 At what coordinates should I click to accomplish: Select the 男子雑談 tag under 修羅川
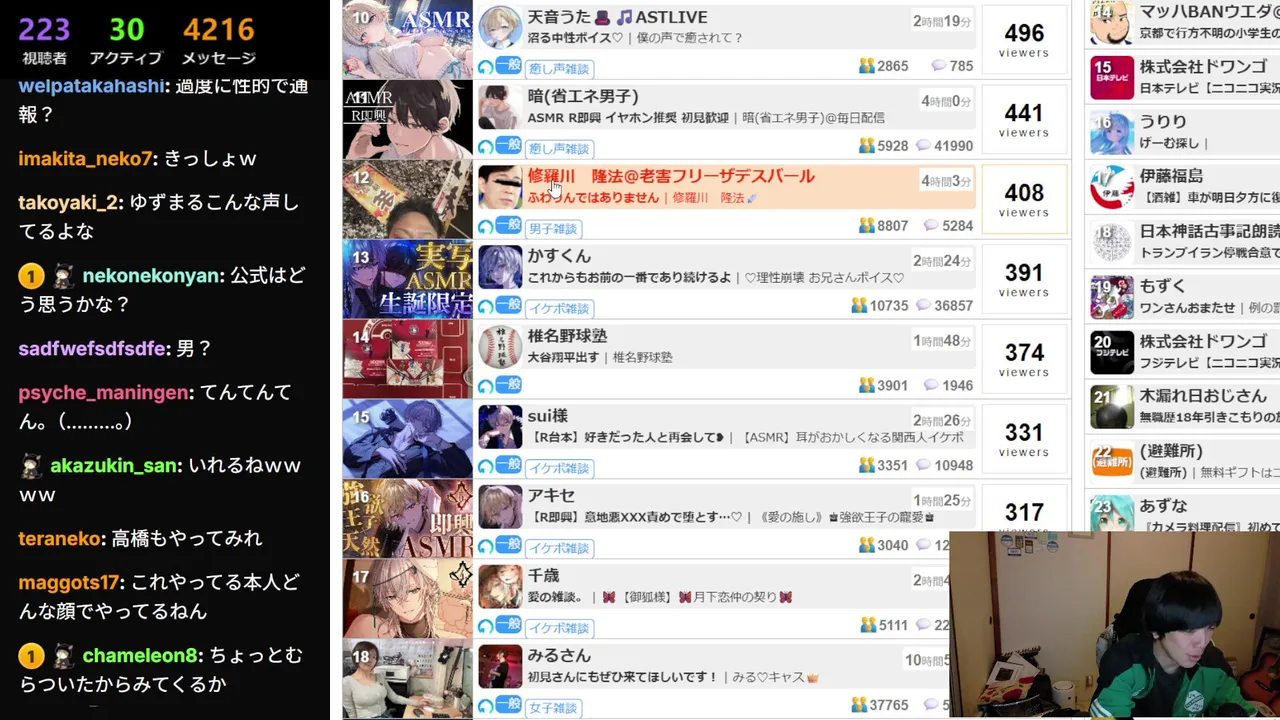[558, 229]
